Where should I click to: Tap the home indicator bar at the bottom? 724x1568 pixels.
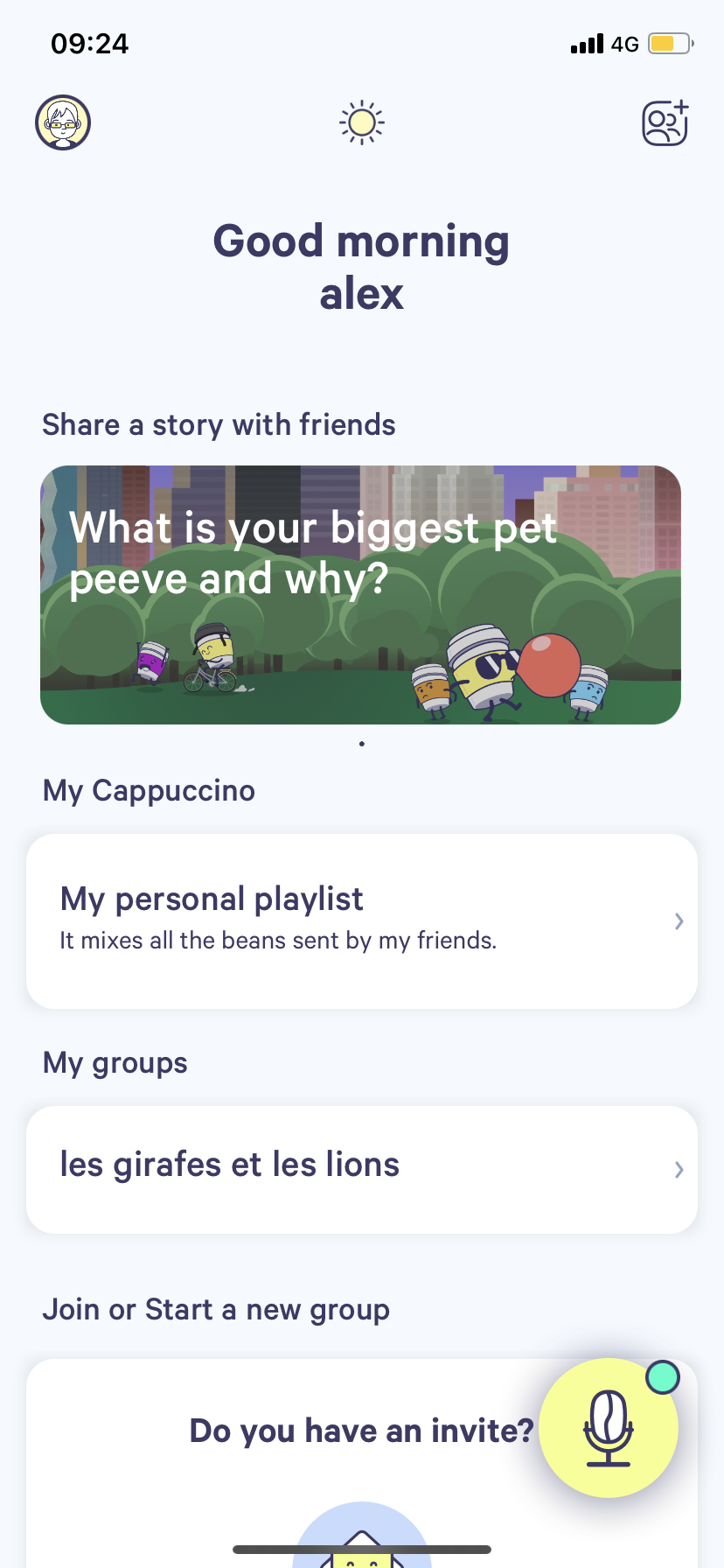click(361, 1547)
